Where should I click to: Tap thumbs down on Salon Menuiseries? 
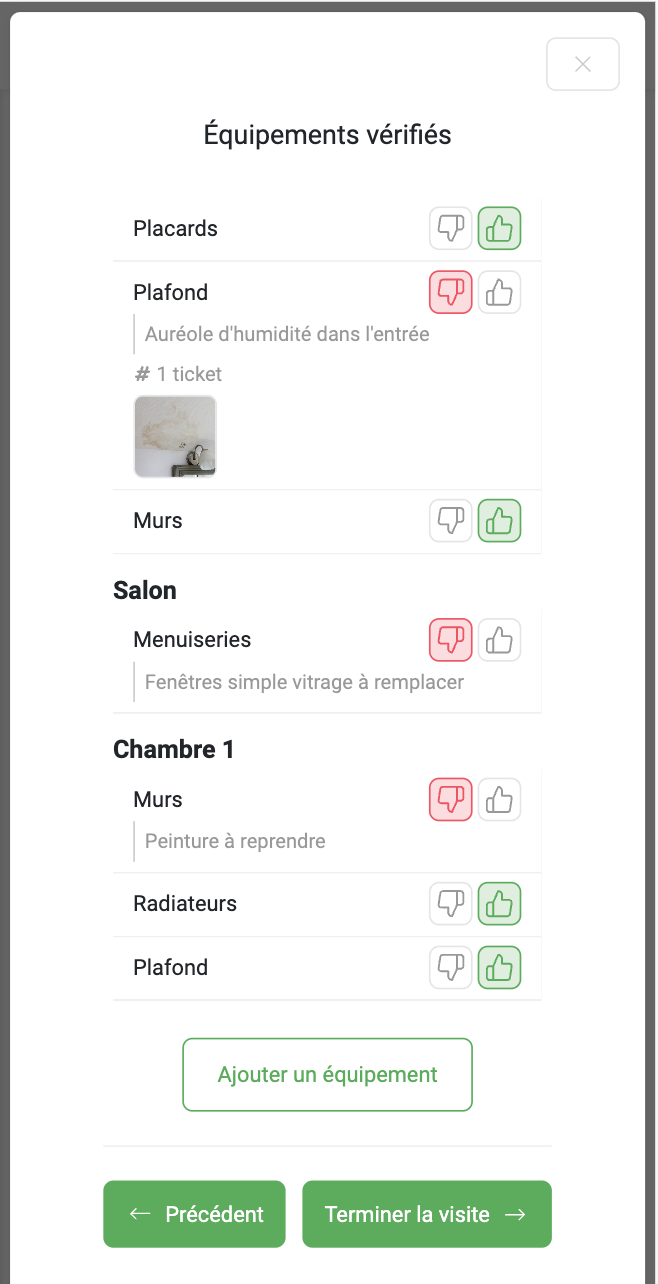tap(451, 640)
